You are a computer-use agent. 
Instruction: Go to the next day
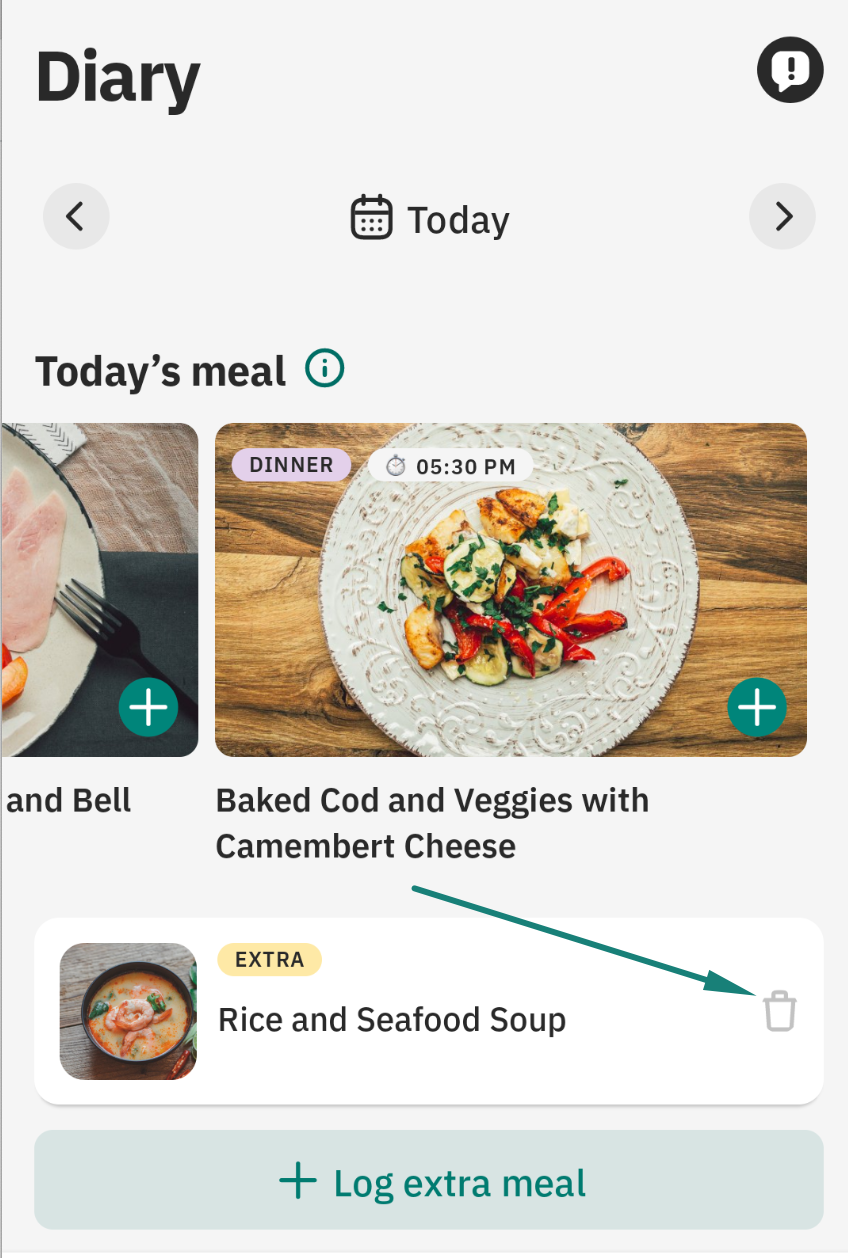782,216
